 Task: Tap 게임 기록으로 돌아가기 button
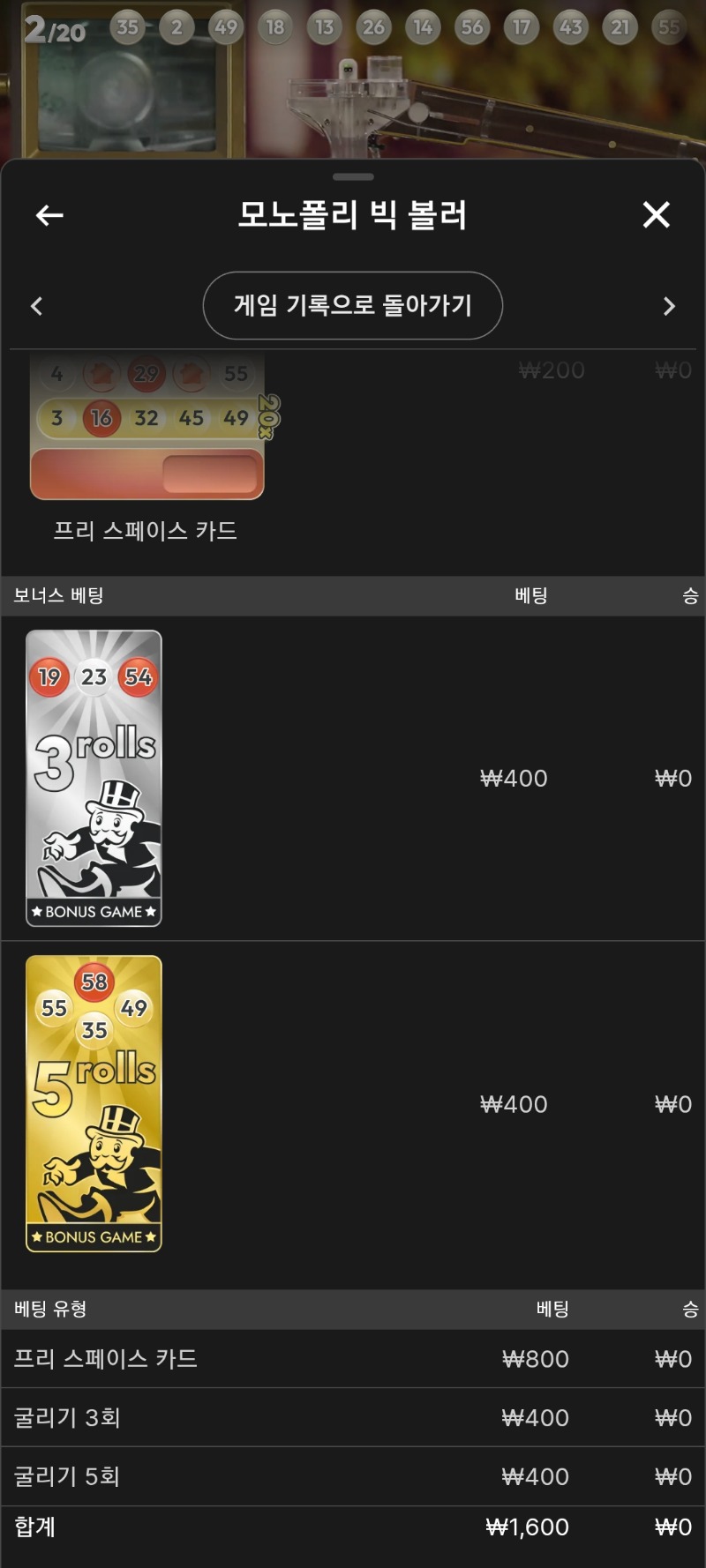pyautogui.click(x=352, y=305)
